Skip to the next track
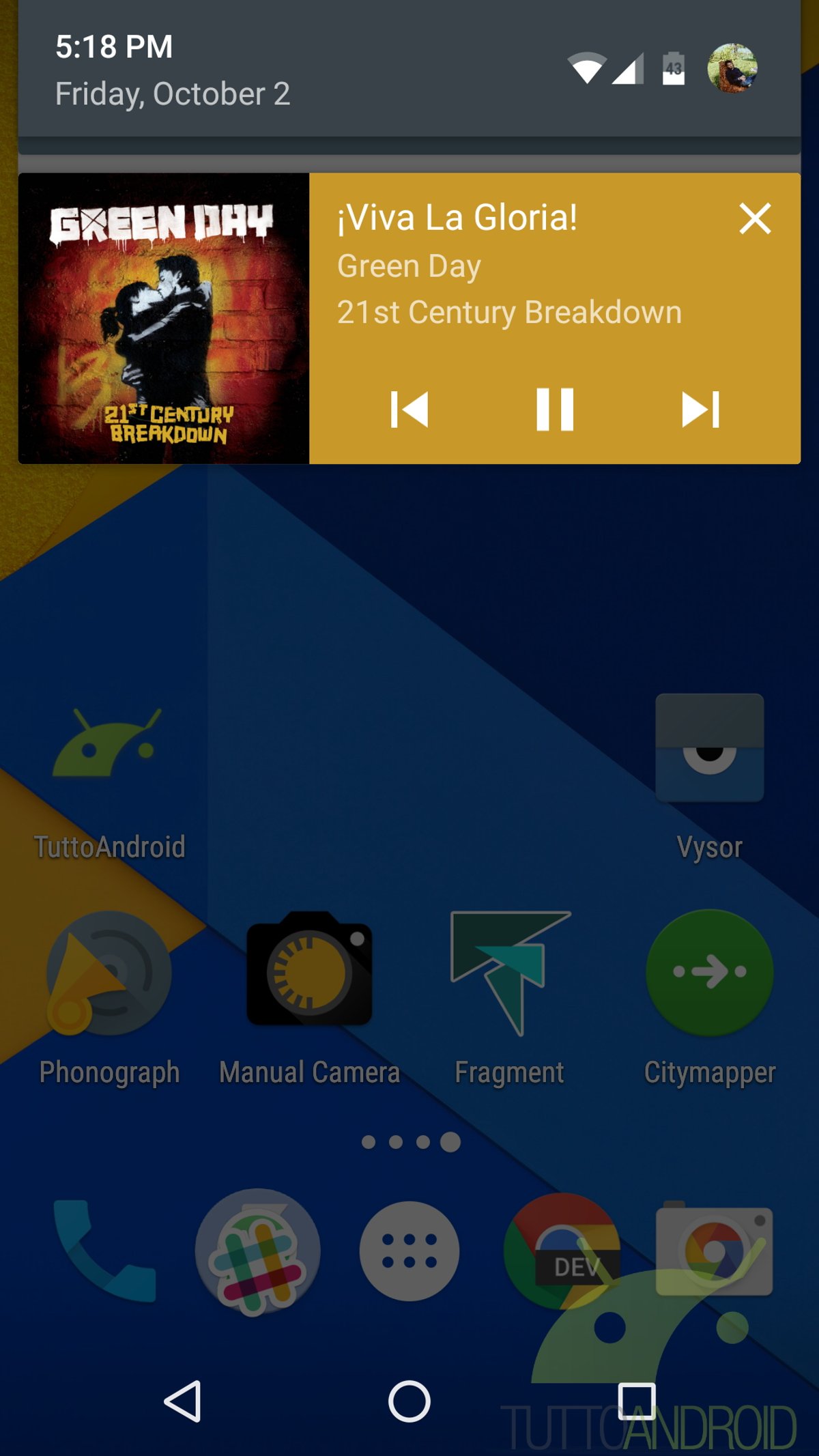The width and height of the screenshot is (819, 1456). (x=700, y=410)
